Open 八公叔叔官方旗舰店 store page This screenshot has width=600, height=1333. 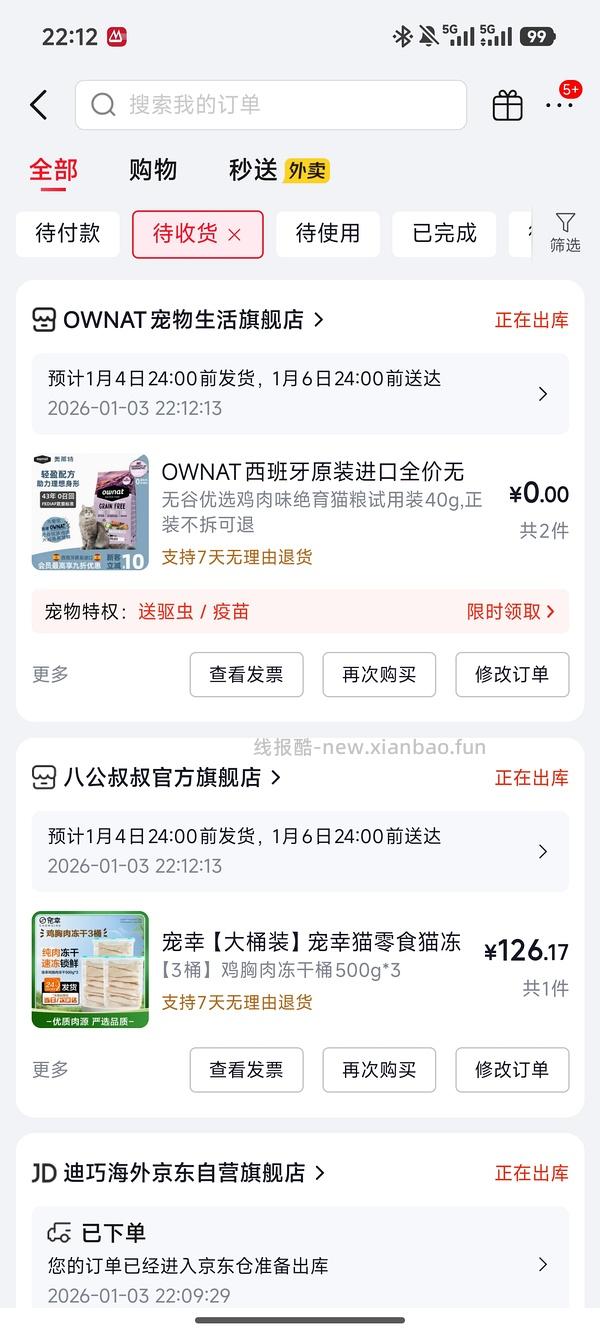tap(160, 777)
